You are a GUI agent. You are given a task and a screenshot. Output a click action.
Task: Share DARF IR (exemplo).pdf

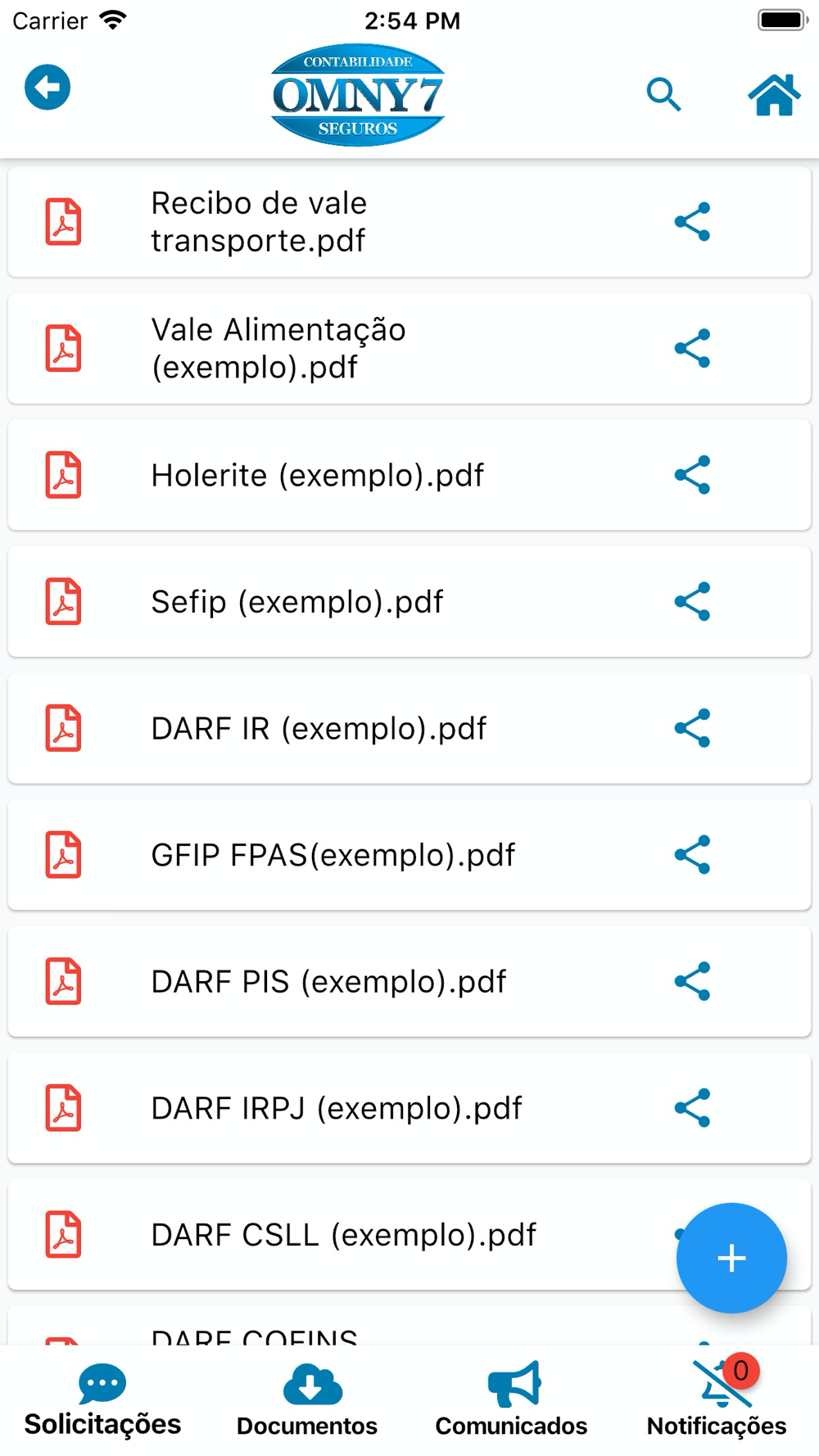(x=692, y=728)
